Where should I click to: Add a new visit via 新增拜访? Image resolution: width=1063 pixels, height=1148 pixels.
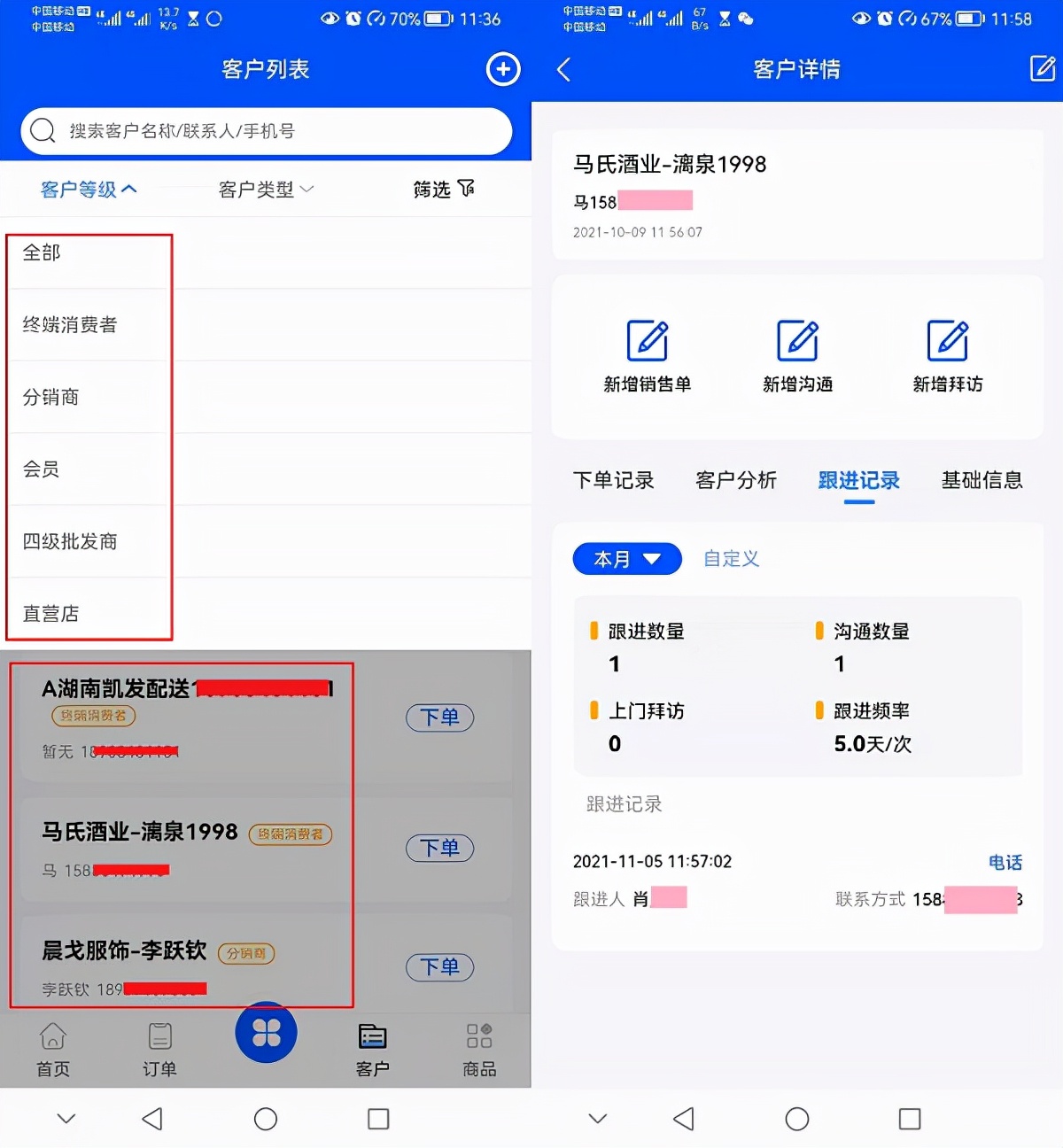click(948, 356)
